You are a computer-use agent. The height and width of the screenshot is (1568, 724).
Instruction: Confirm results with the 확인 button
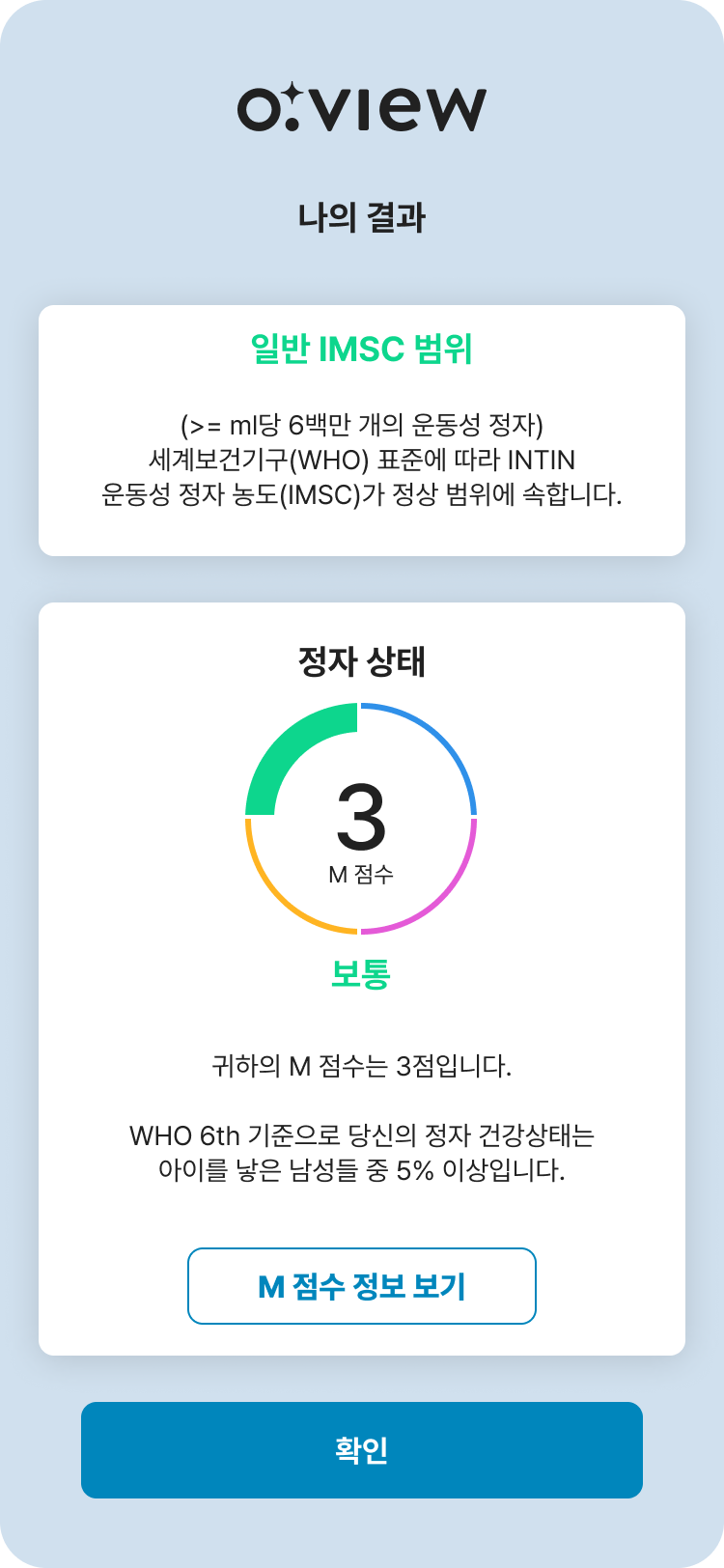pos(361,1449)
